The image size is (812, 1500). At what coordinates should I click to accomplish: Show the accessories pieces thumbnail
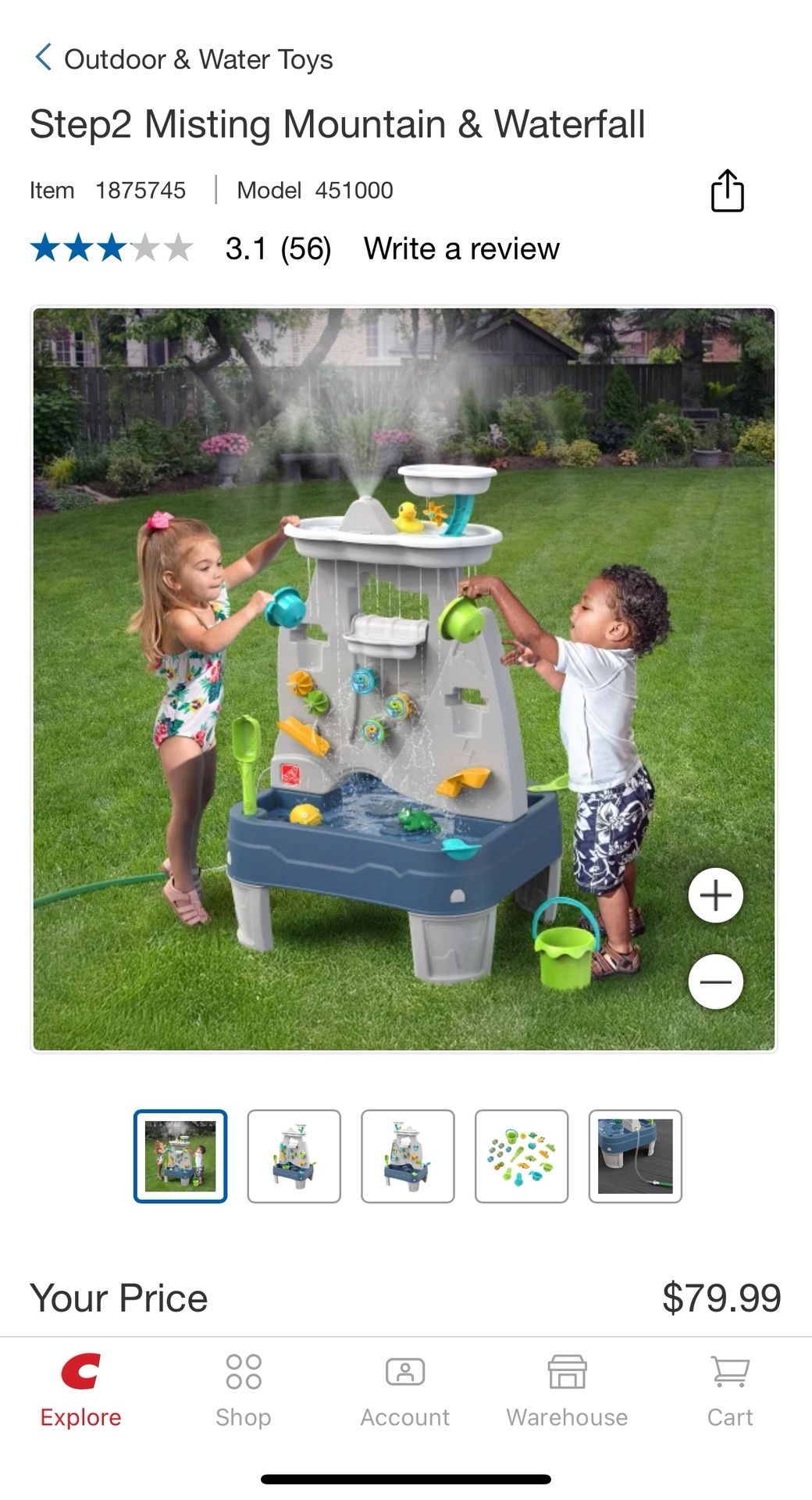point(522,1156)
